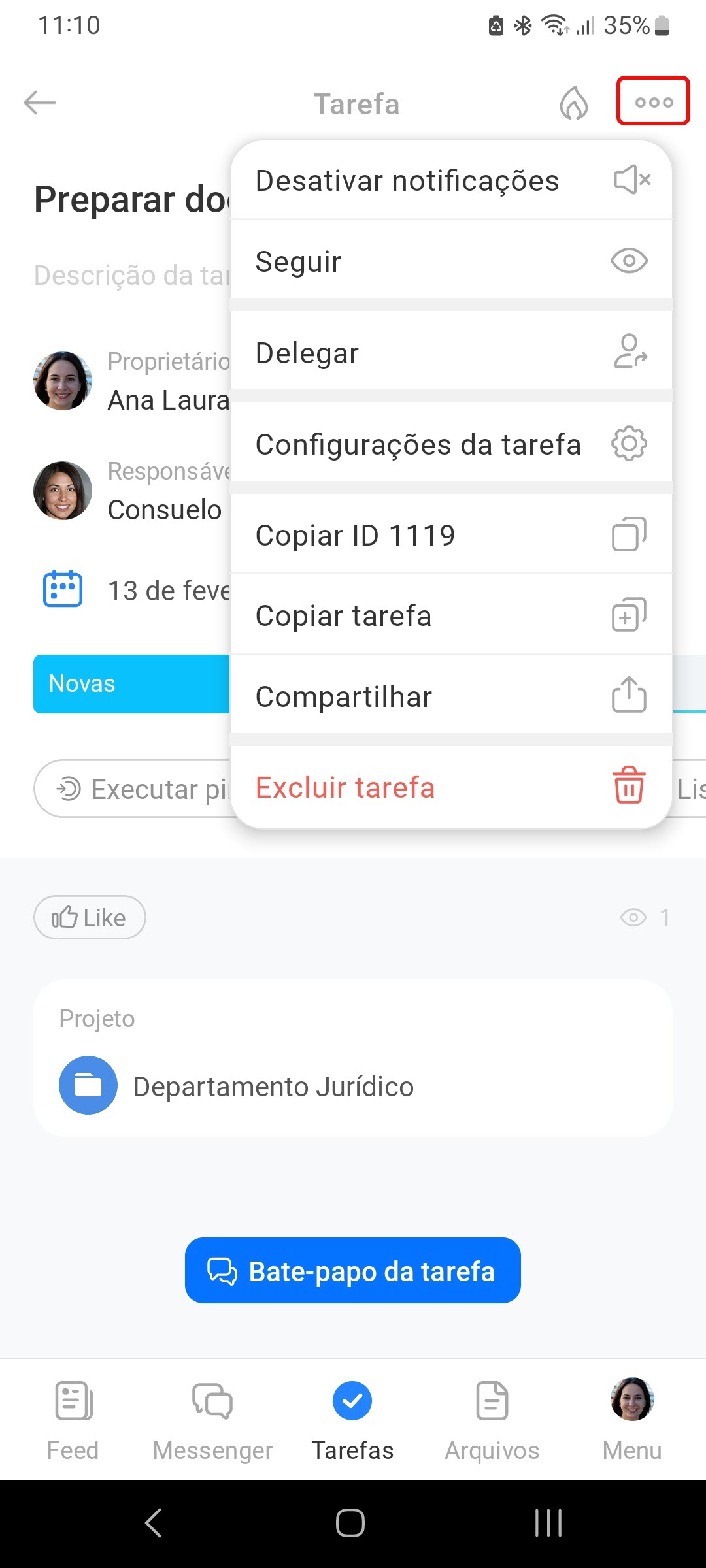Tap the three-dot overflow menu icon

tap(653, 102)
